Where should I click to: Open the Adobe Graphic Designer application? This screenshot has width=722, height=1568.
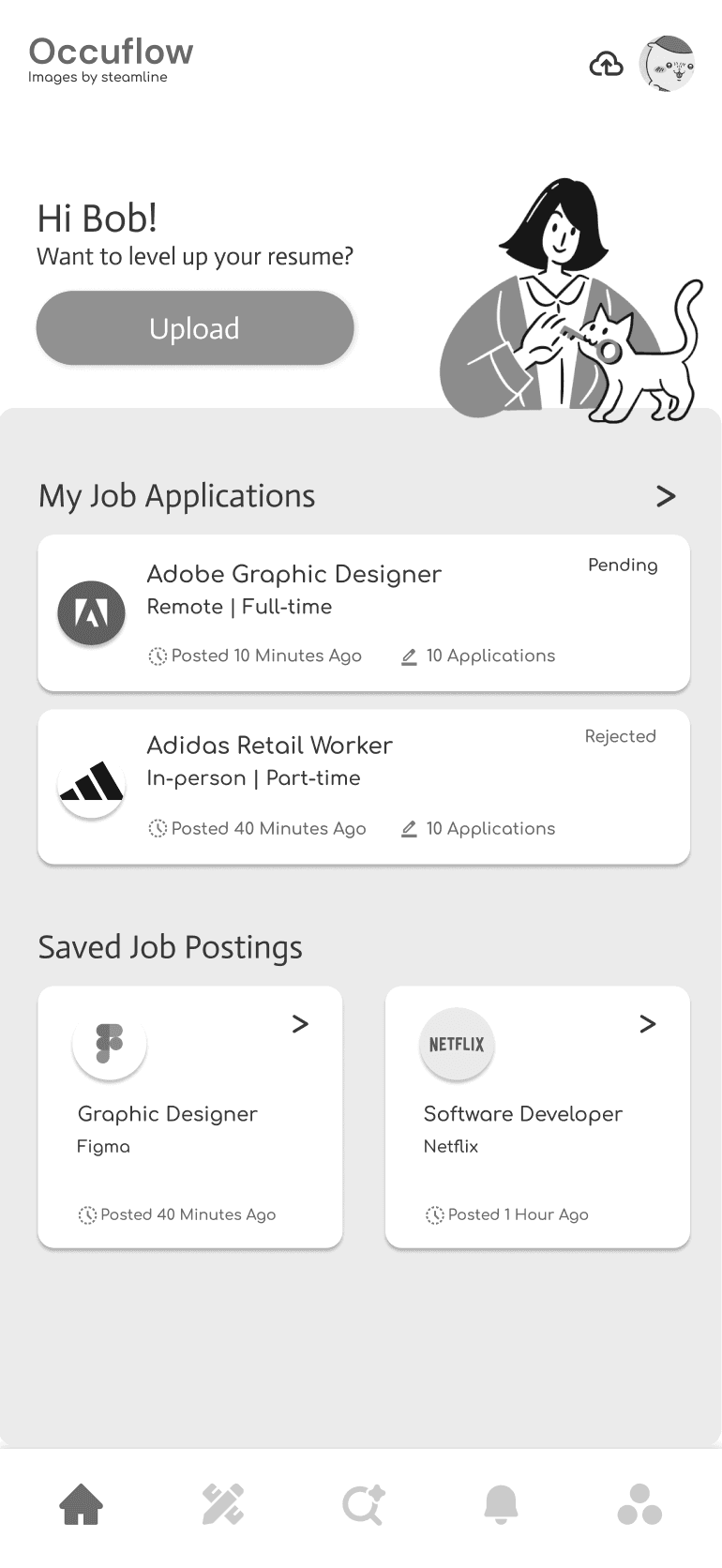coord(364,613)
